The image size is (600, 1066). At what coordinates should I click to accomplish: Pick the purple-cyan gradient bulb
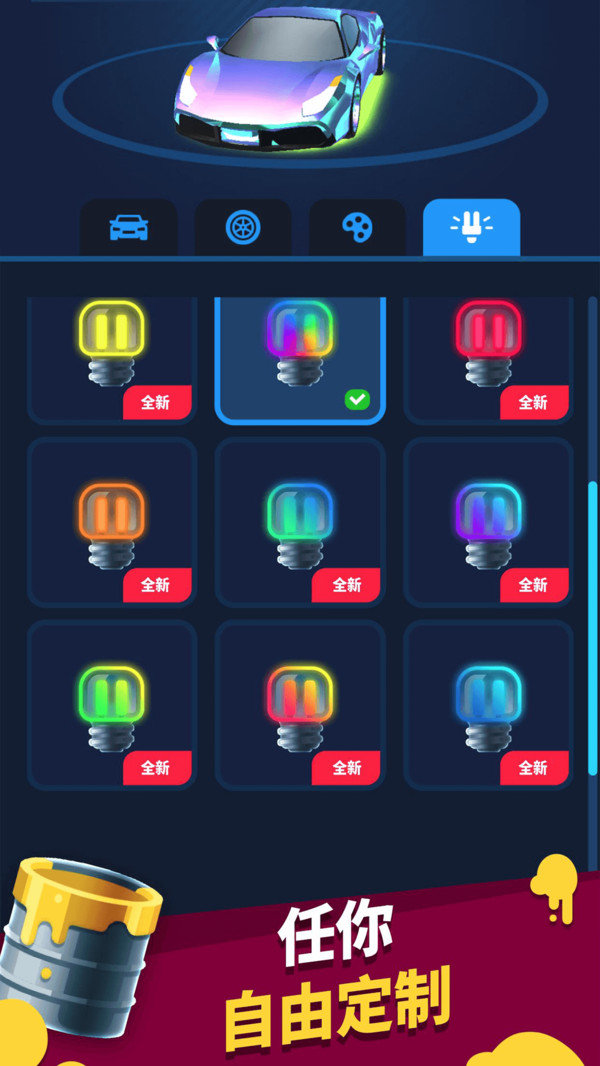click(x=488, y=523)
